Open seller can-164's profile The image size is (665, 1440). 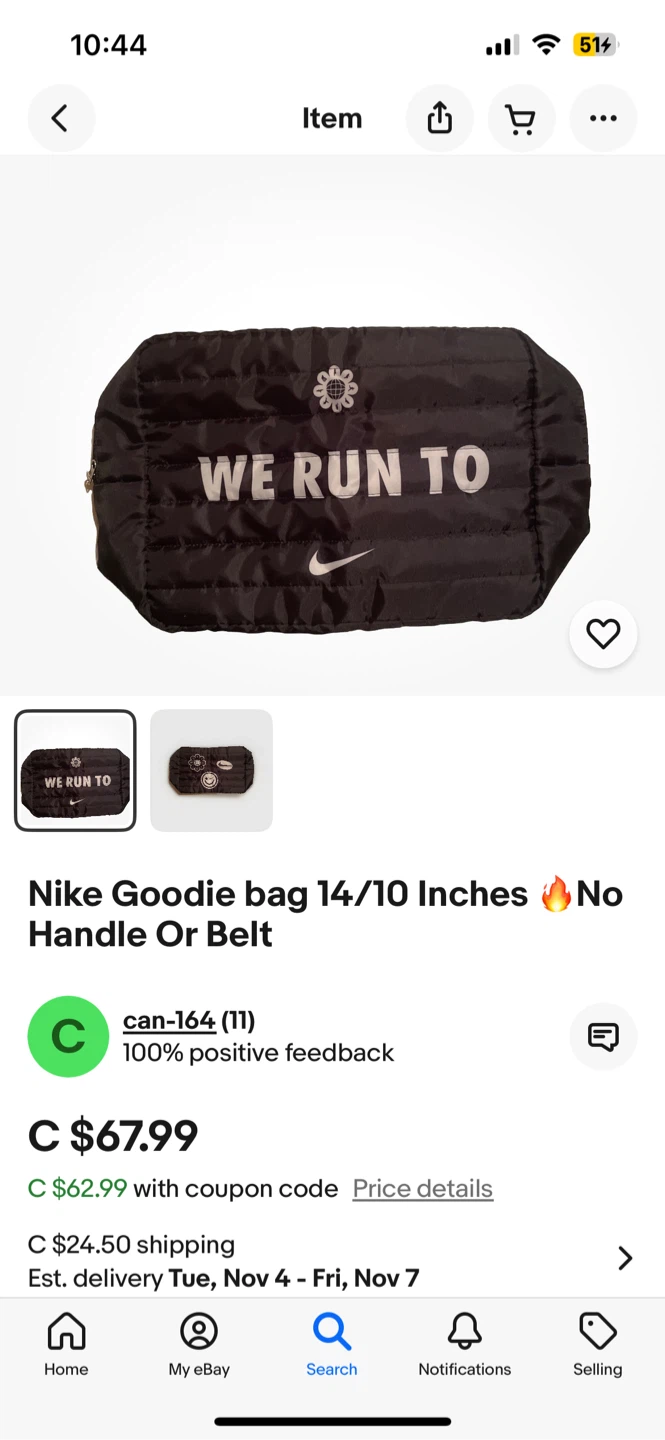pyautogui.click(x=169, y=1020)
